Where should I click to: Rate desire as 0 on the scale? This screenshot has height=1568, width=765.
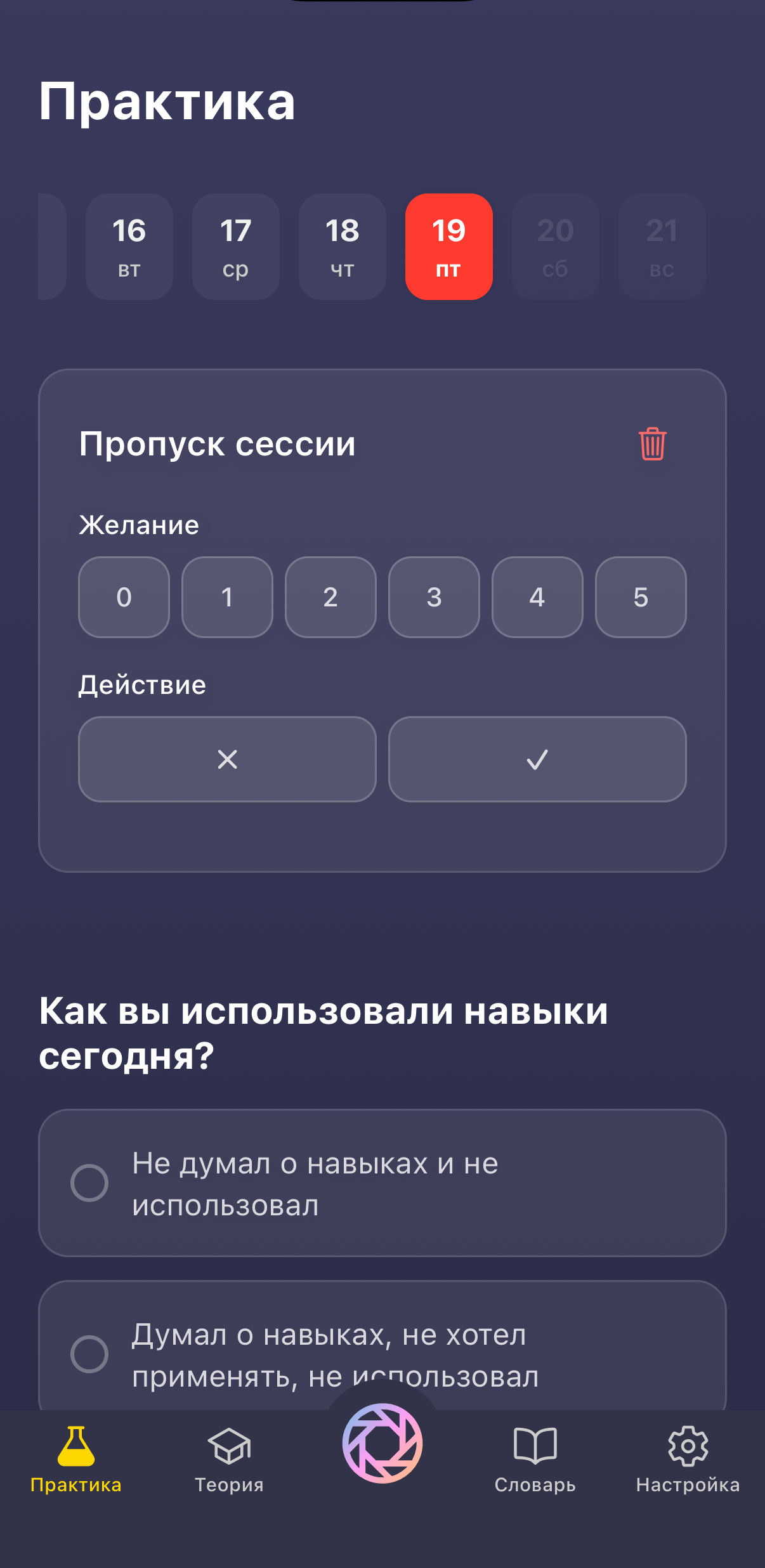point(124,597)
